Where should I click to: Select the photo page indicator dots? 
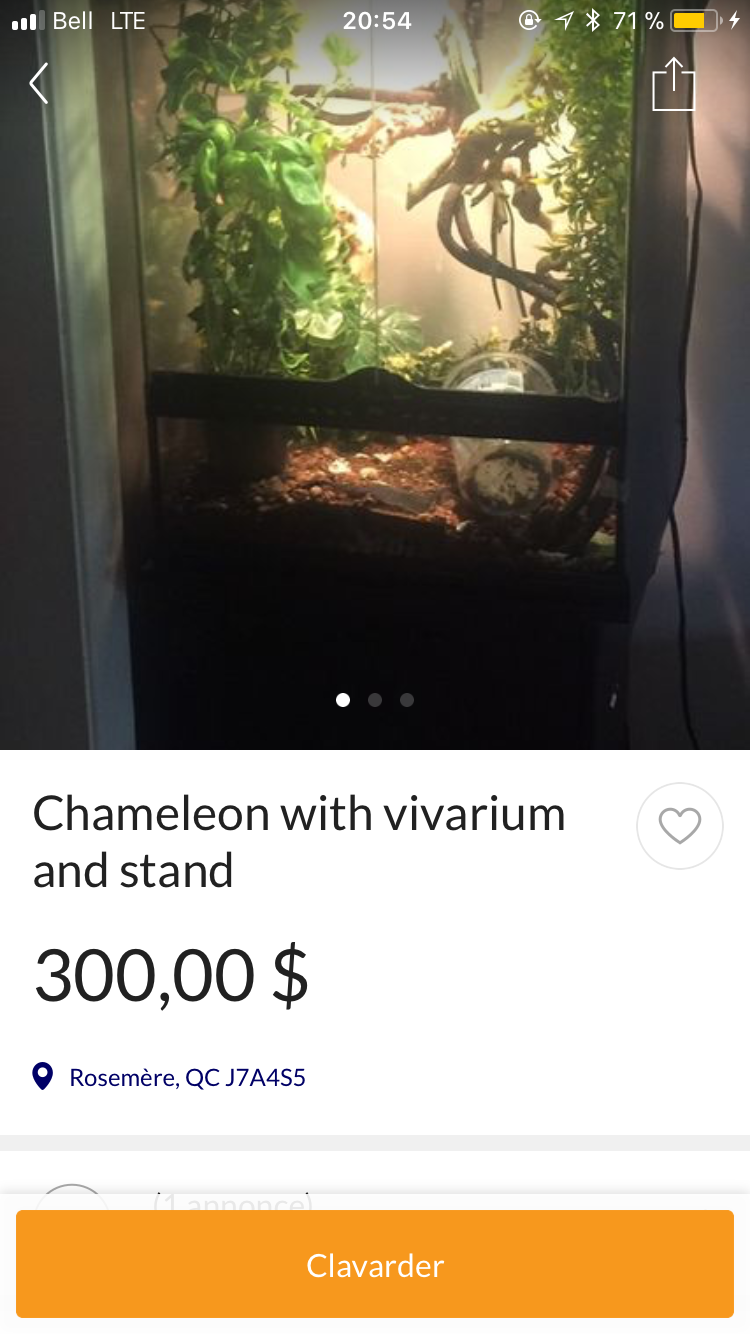[375, 700]
